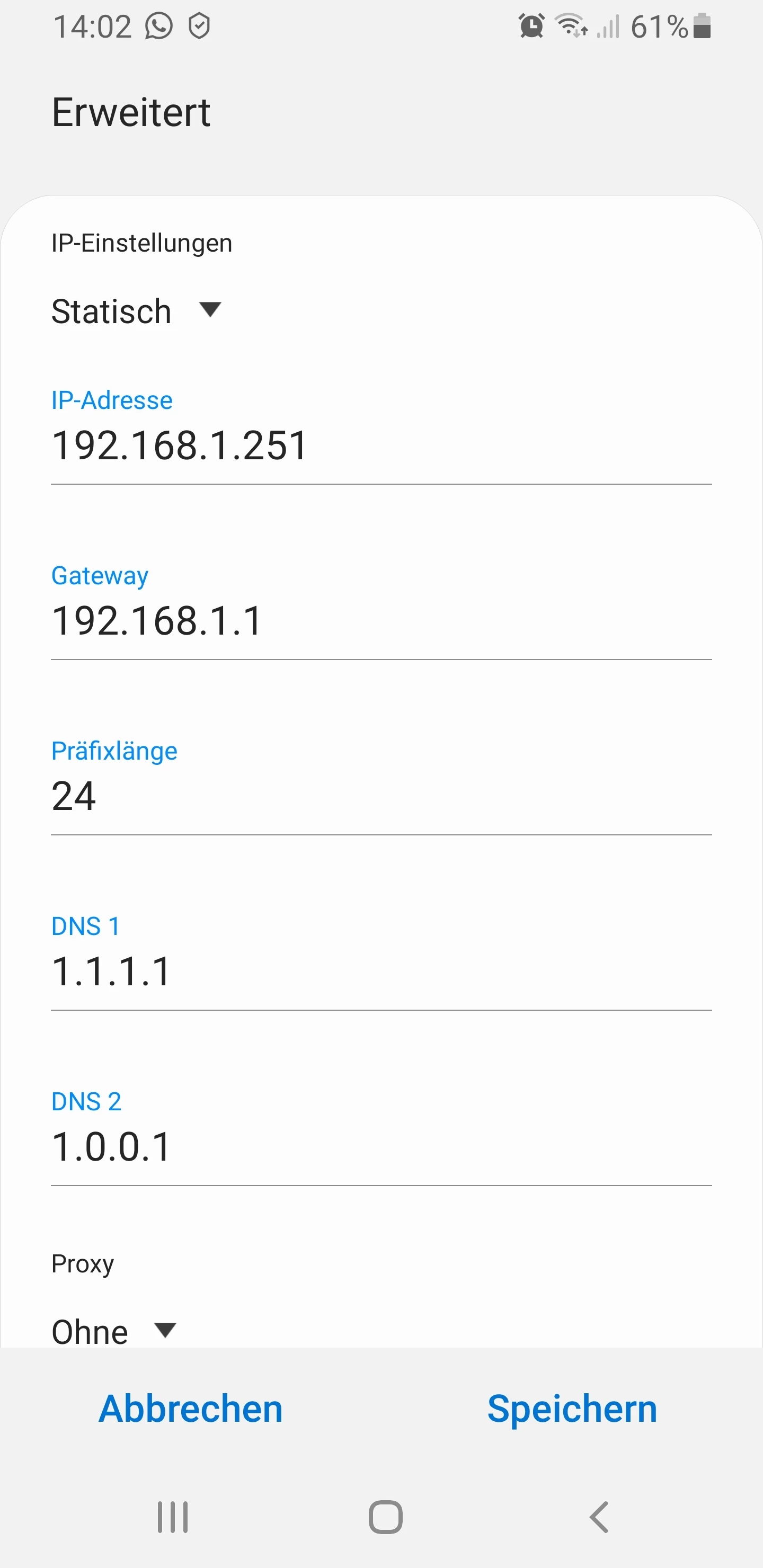Image resolution: width=763 pixels, height=1568 pixels.
Task: Open recent apps from navigation bar
Action: tap(172, 1517)
